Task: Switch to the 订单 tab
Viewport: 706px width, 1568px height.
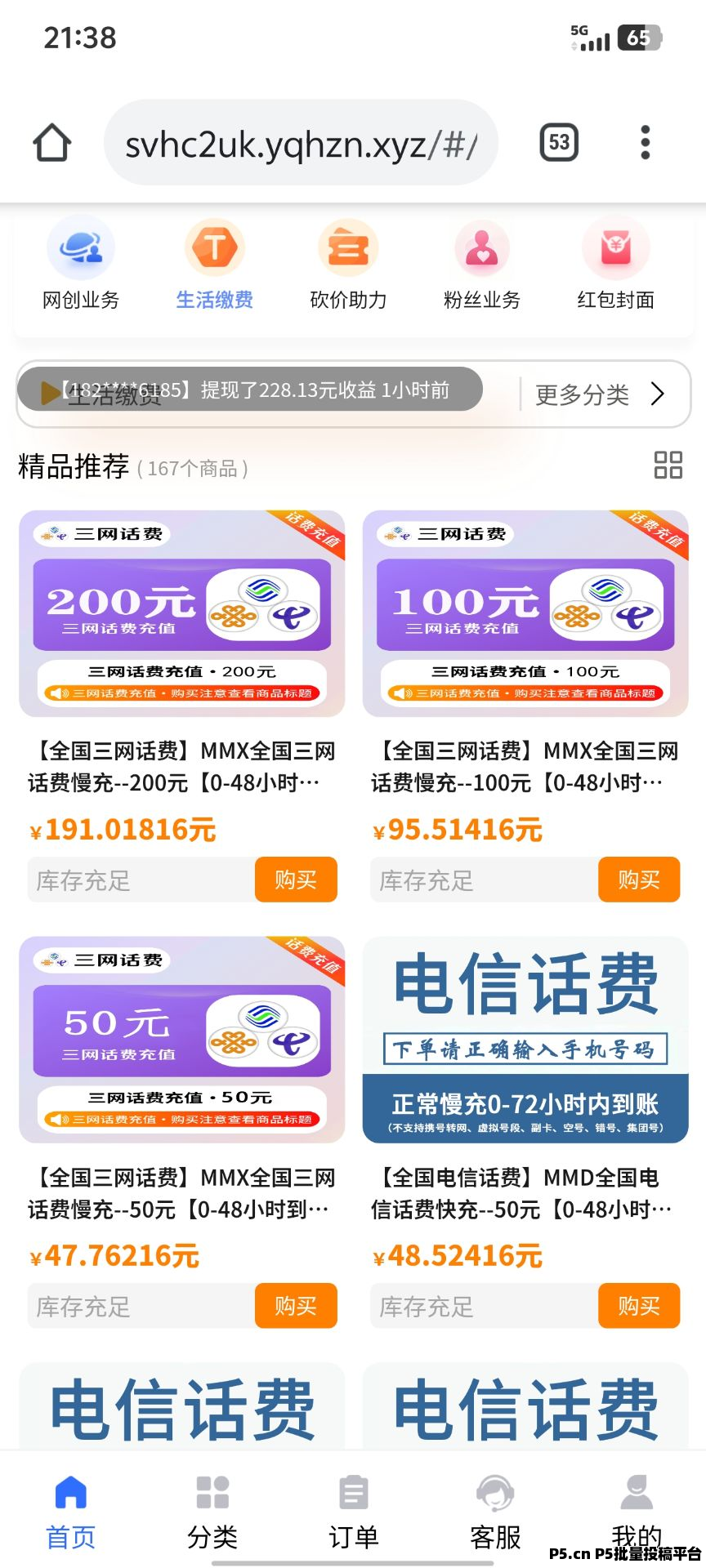Action: (x=354, y=1512)
